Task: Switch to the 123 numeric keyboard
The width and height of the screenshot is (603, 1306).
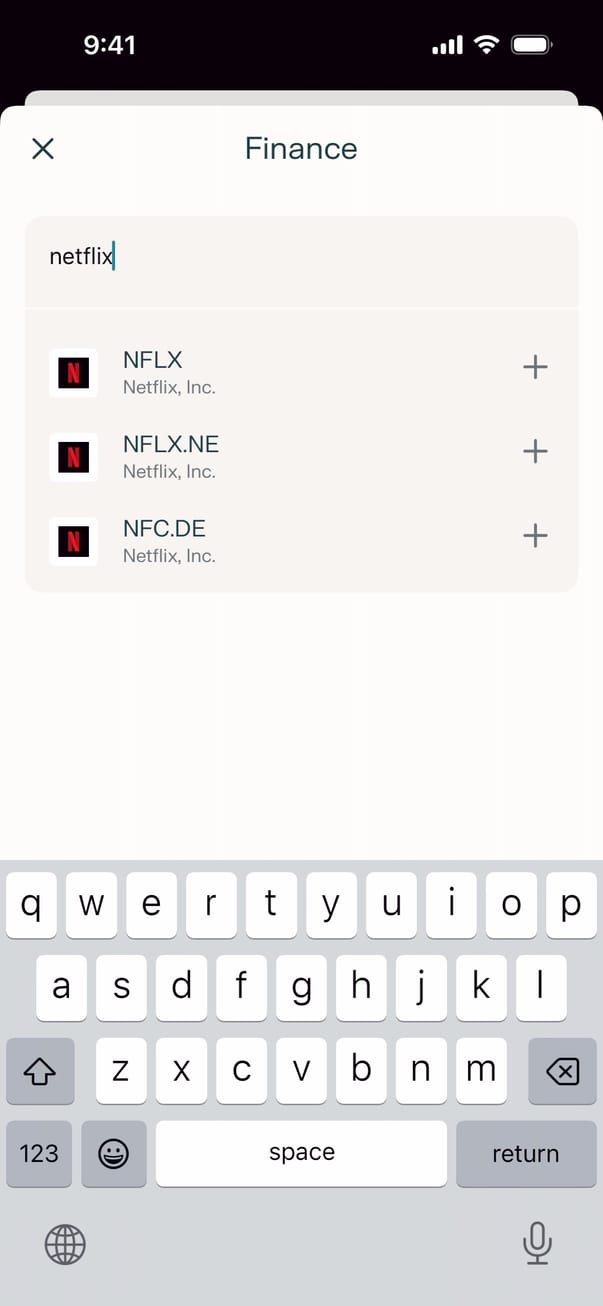Action: [x=39, y=1153]
